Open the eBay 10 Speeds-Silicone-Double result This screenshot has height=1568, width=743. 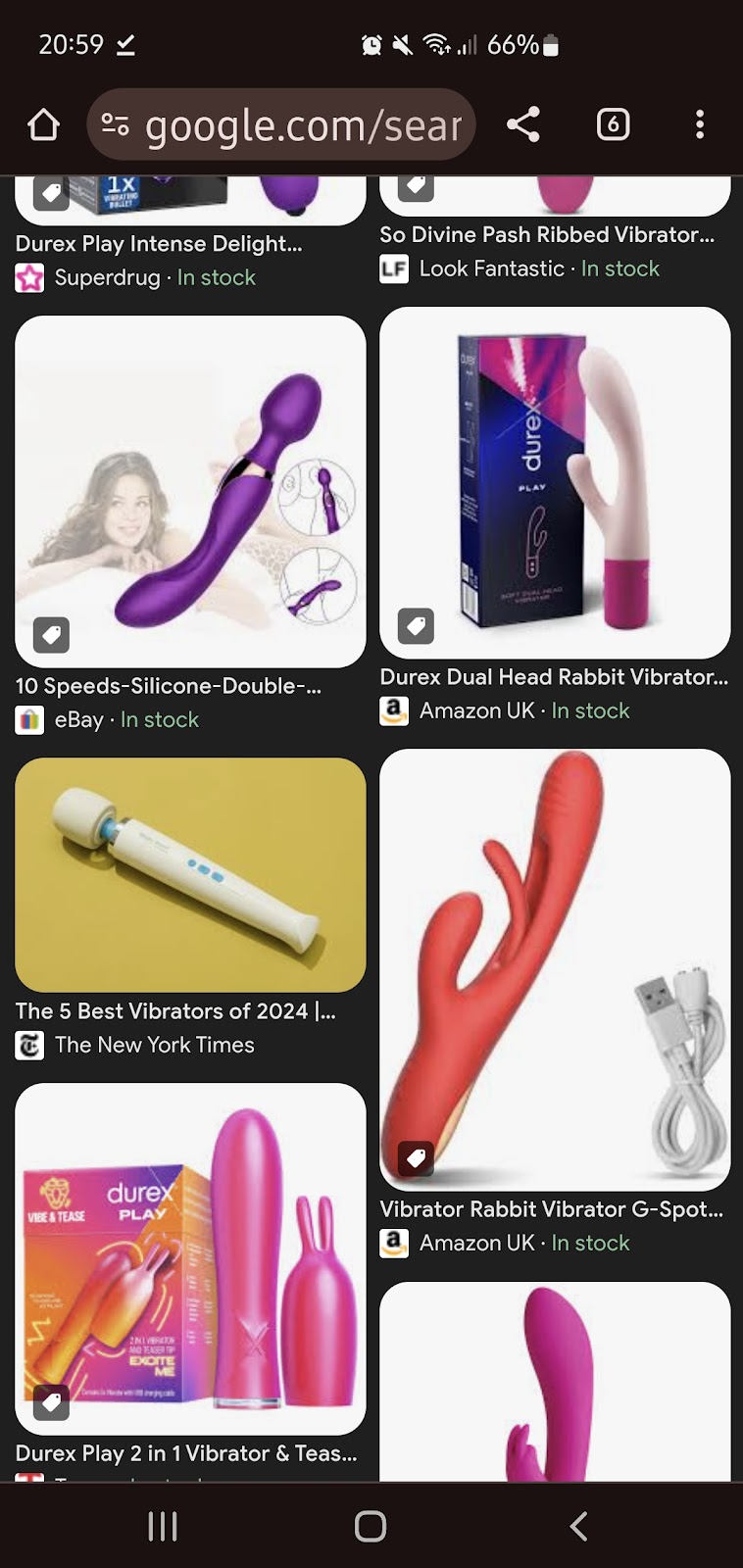[190, 491]
